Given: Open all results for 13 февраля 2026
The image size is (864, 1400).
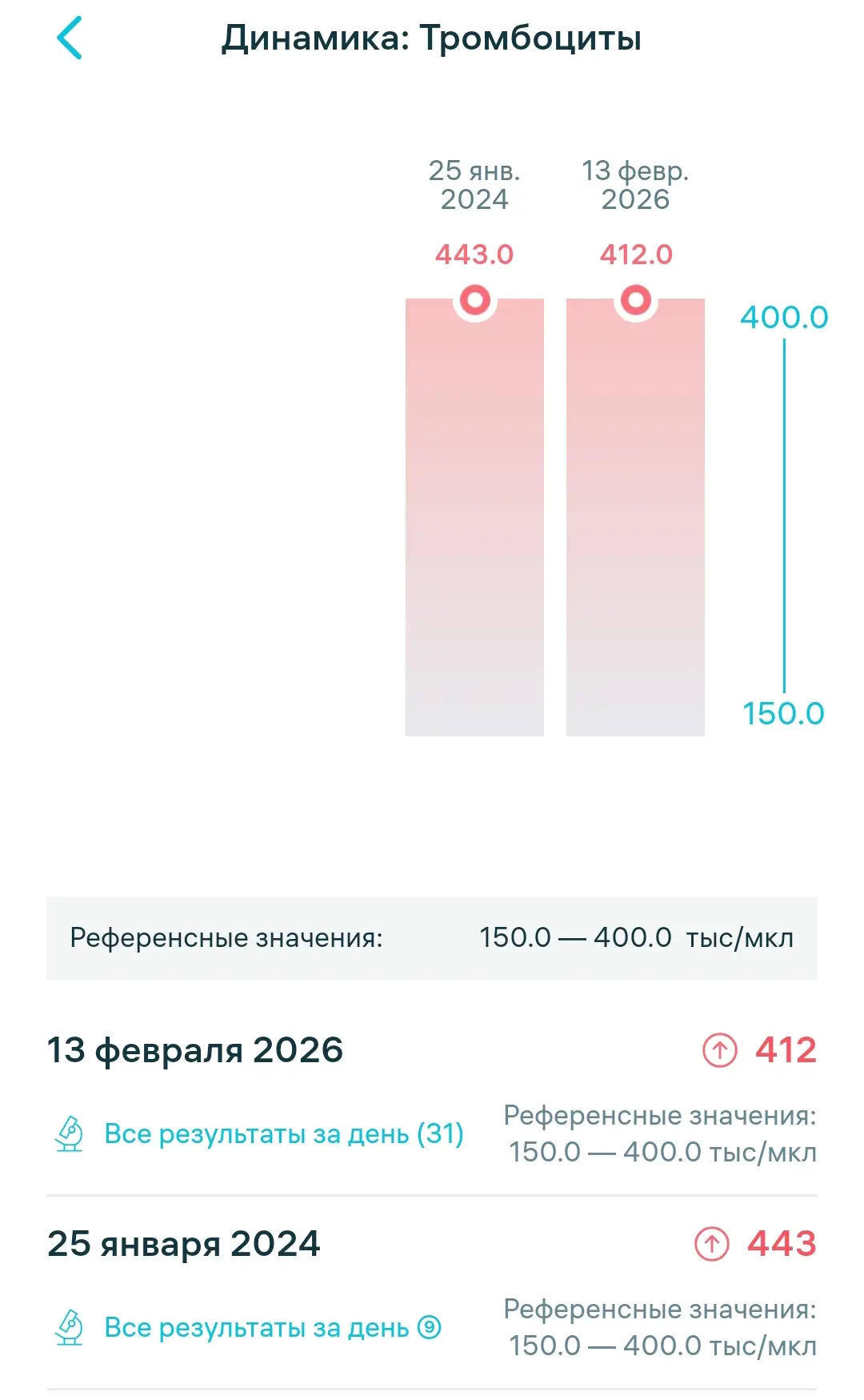Looking at the screenshot, I should coord(283,1133).
